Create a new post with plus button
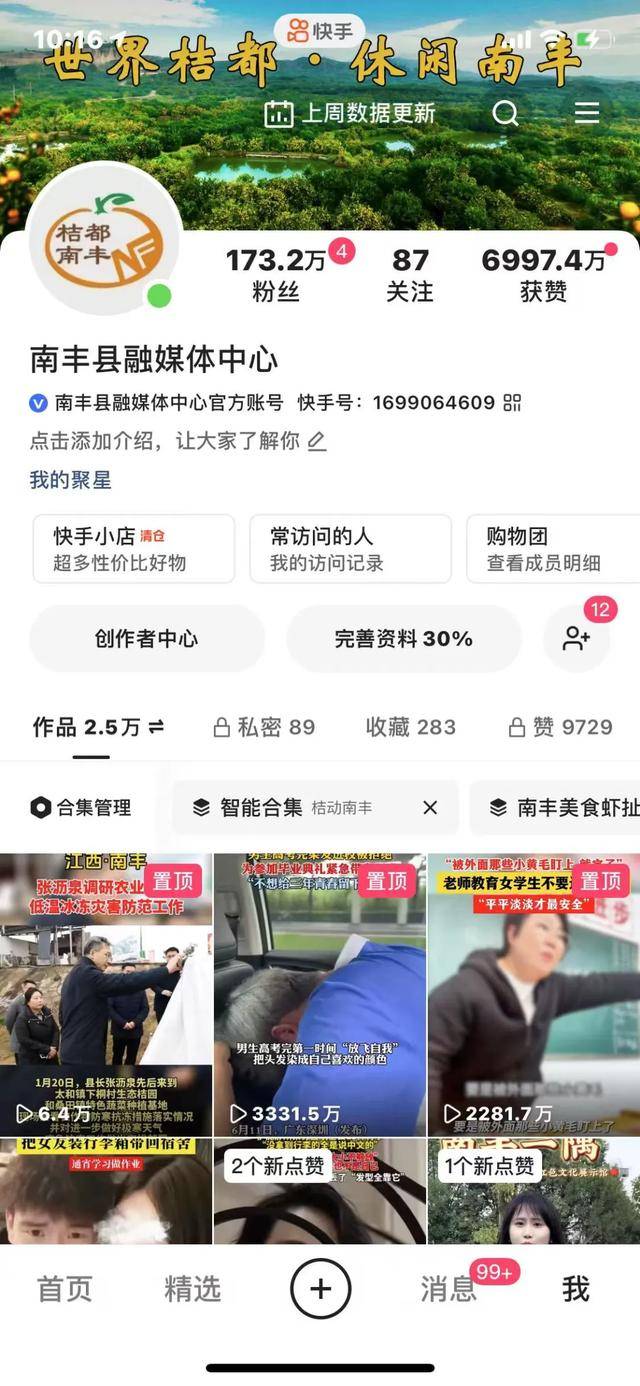640x1386 pixels. (x=320, y=1289)
